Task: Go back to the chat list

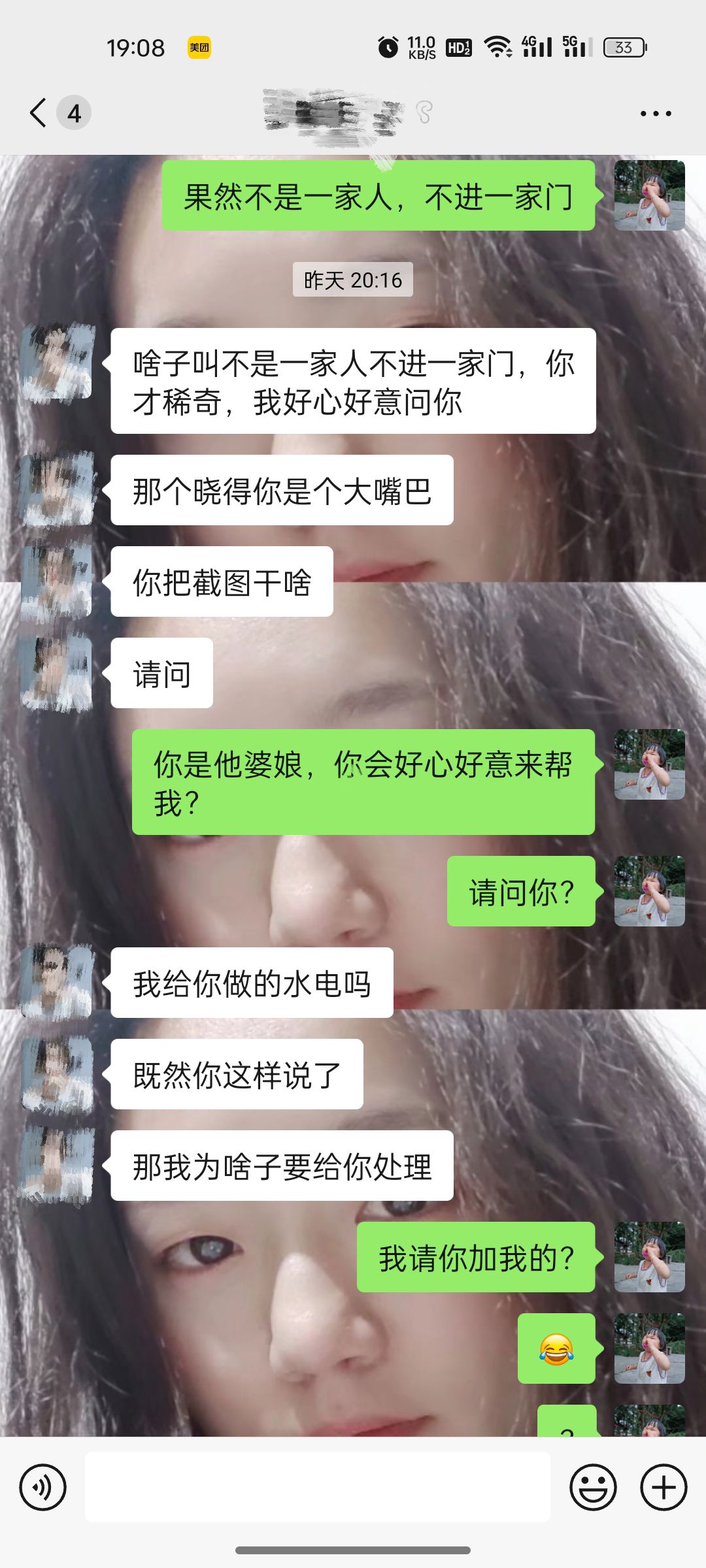Action: click(39, 112)
